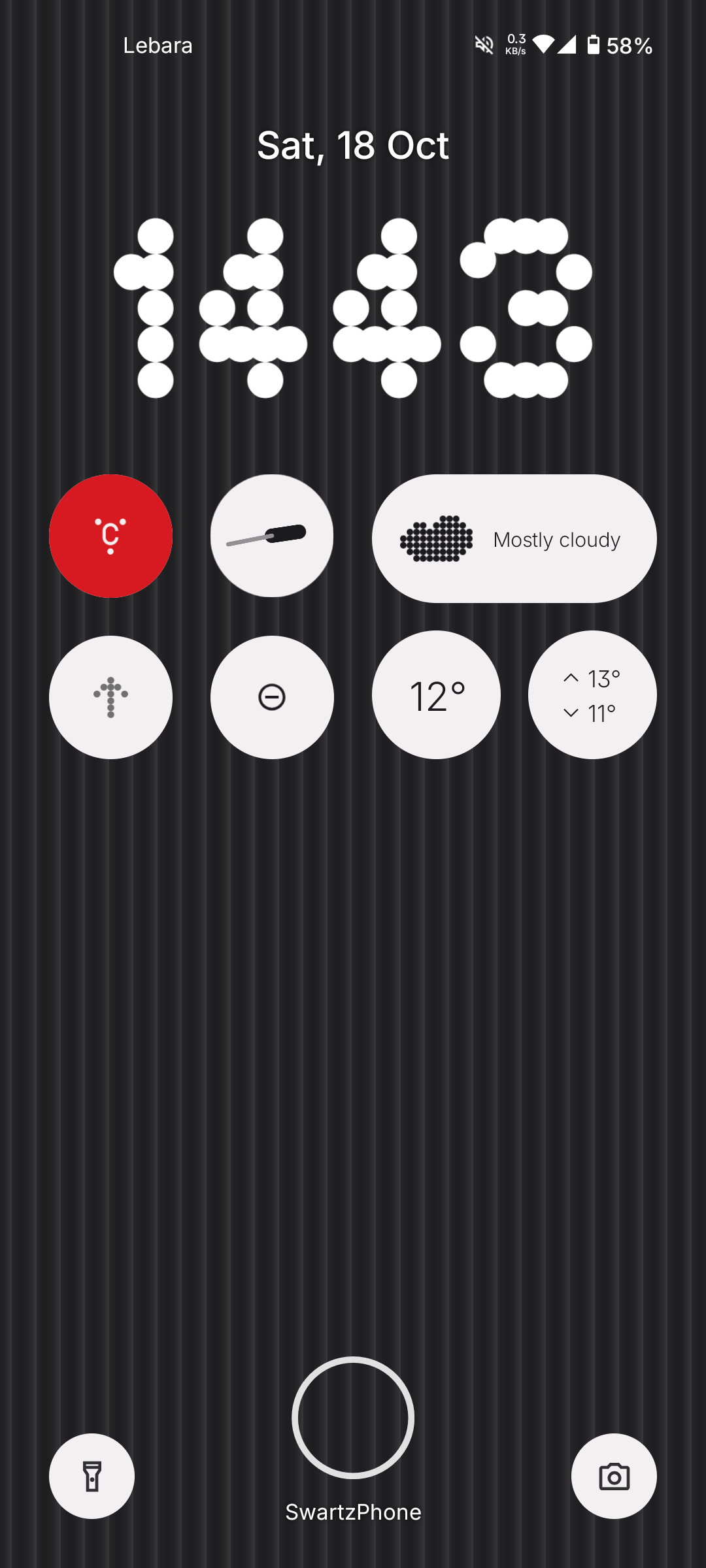This screenshot has height=1568, width=706.
Task: Tap the fingerprint unlock circle
Action: [x=353, y=1417]
